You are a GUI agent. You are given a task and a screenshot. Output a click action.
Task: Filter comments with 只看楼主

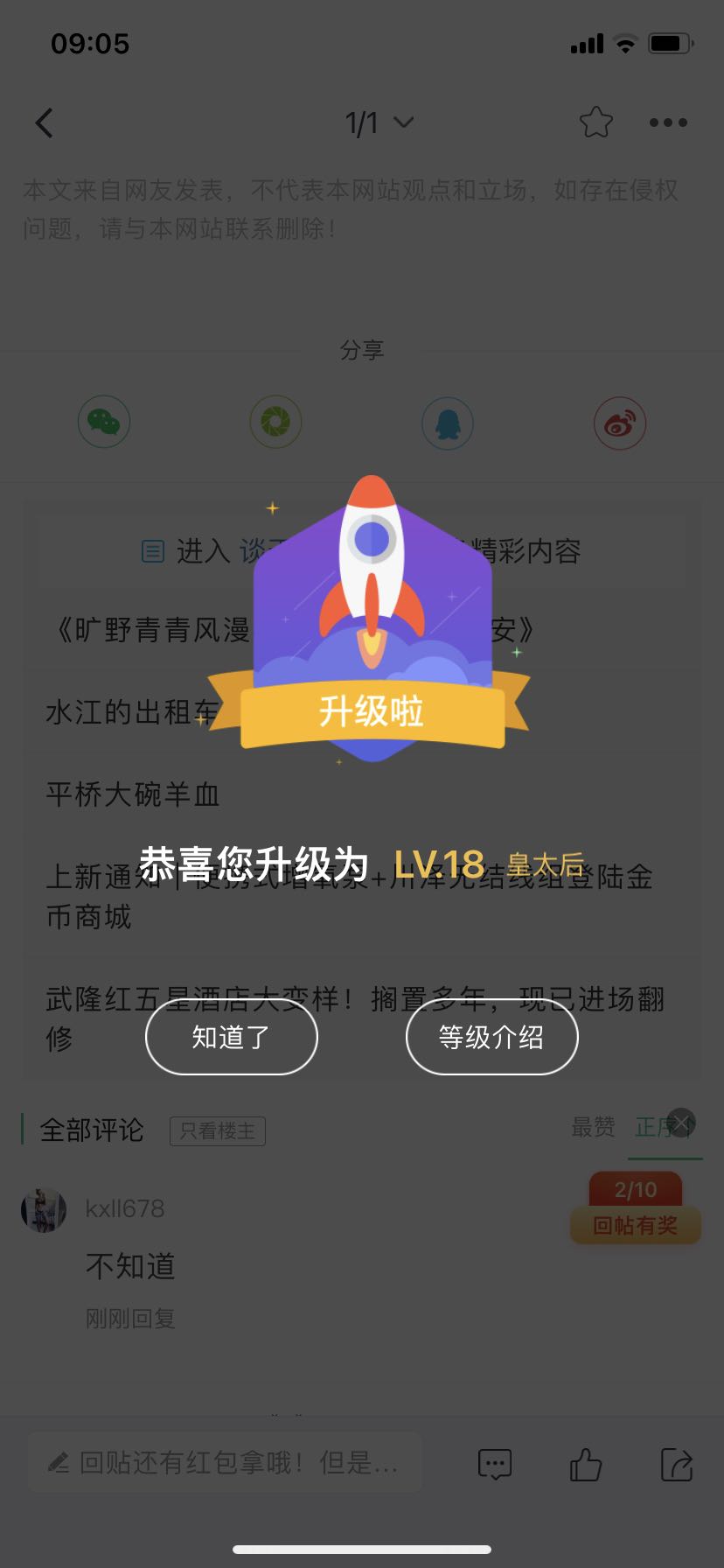218,1130
